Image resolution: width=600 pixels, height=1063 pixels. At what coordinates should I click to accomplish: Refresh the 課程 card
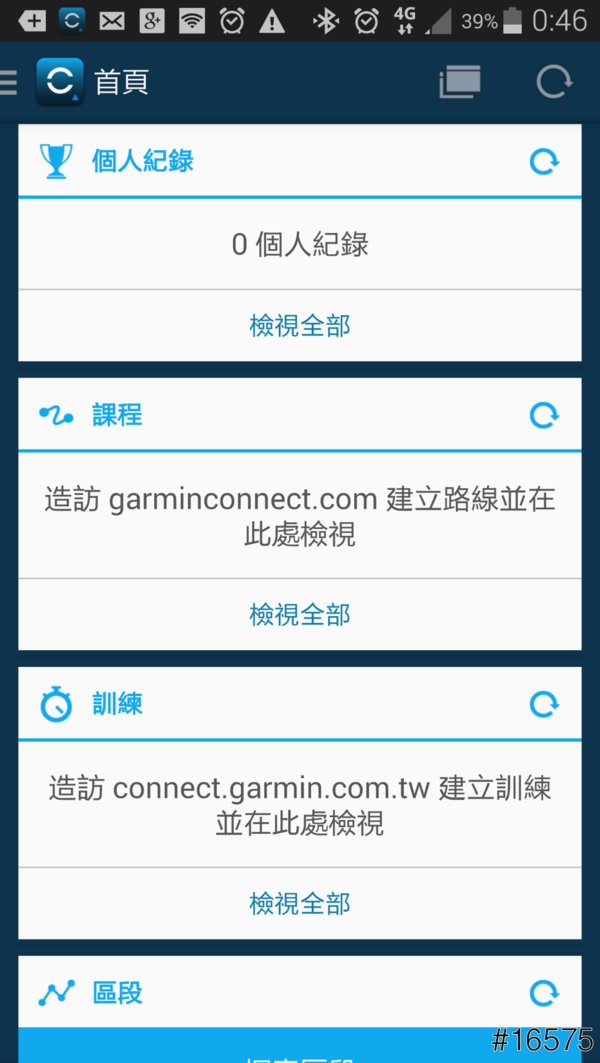pyautogui.click(x=544, y=415)
